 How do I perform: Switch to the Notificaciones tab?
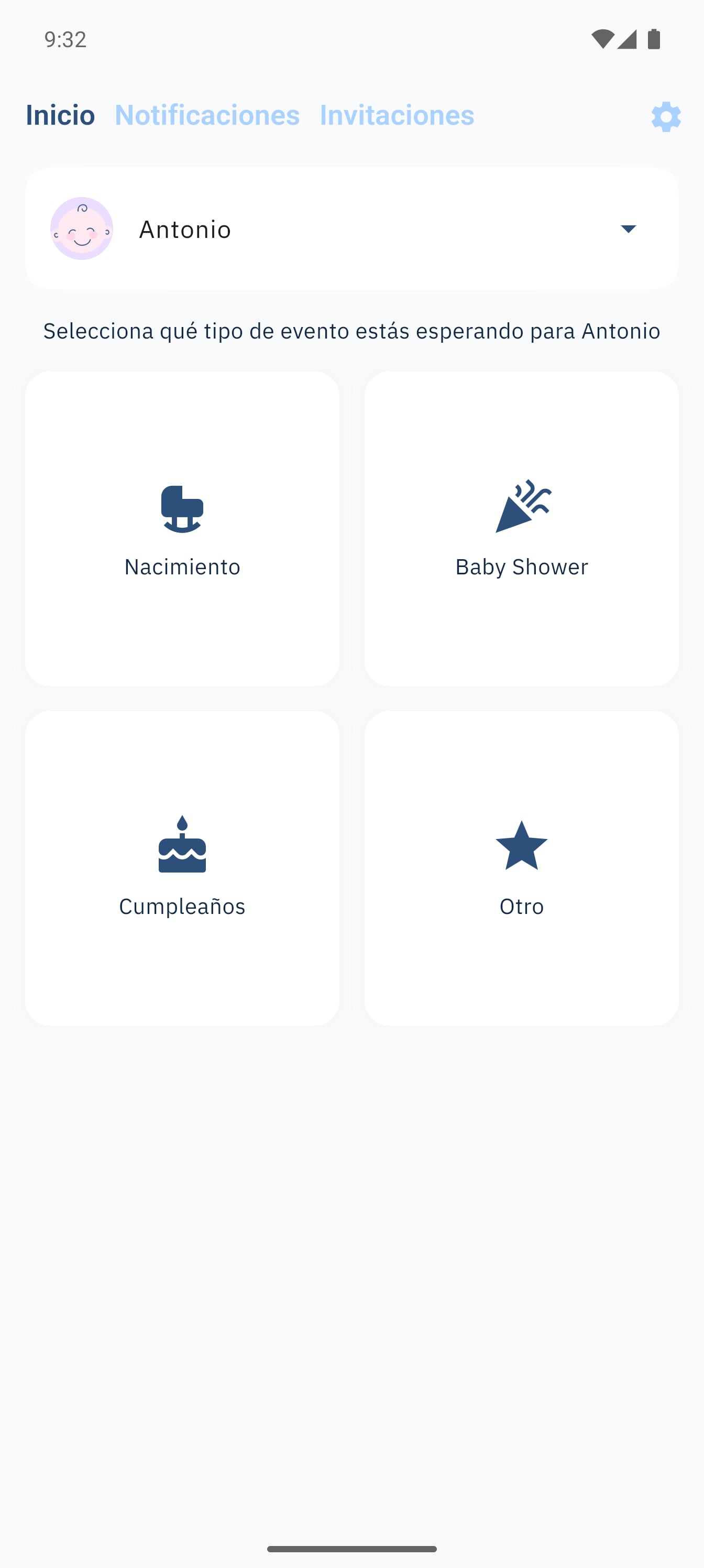click(x=207, y=115)
